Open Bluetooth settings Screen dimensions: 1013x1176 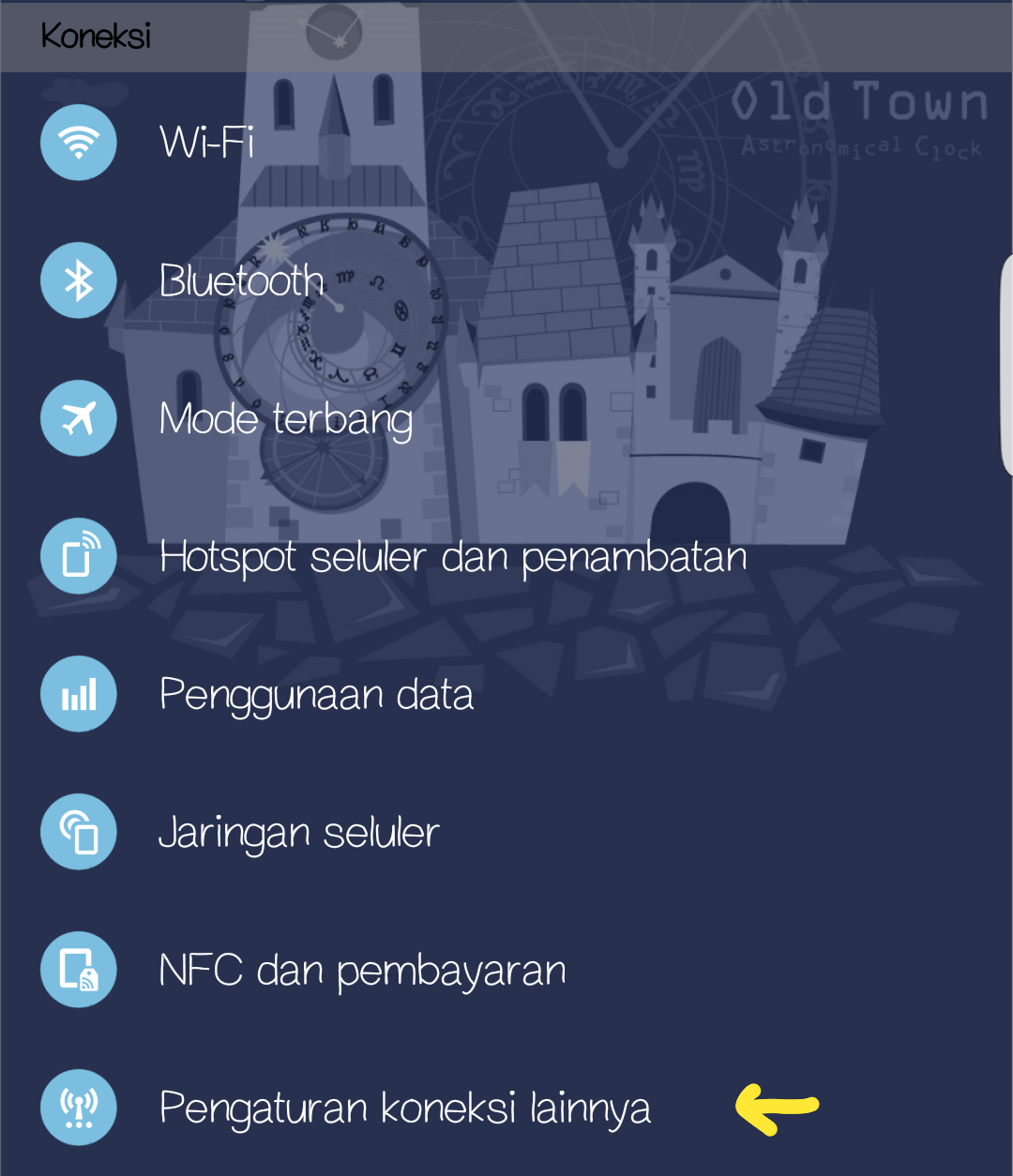click(x=241, y=280)
